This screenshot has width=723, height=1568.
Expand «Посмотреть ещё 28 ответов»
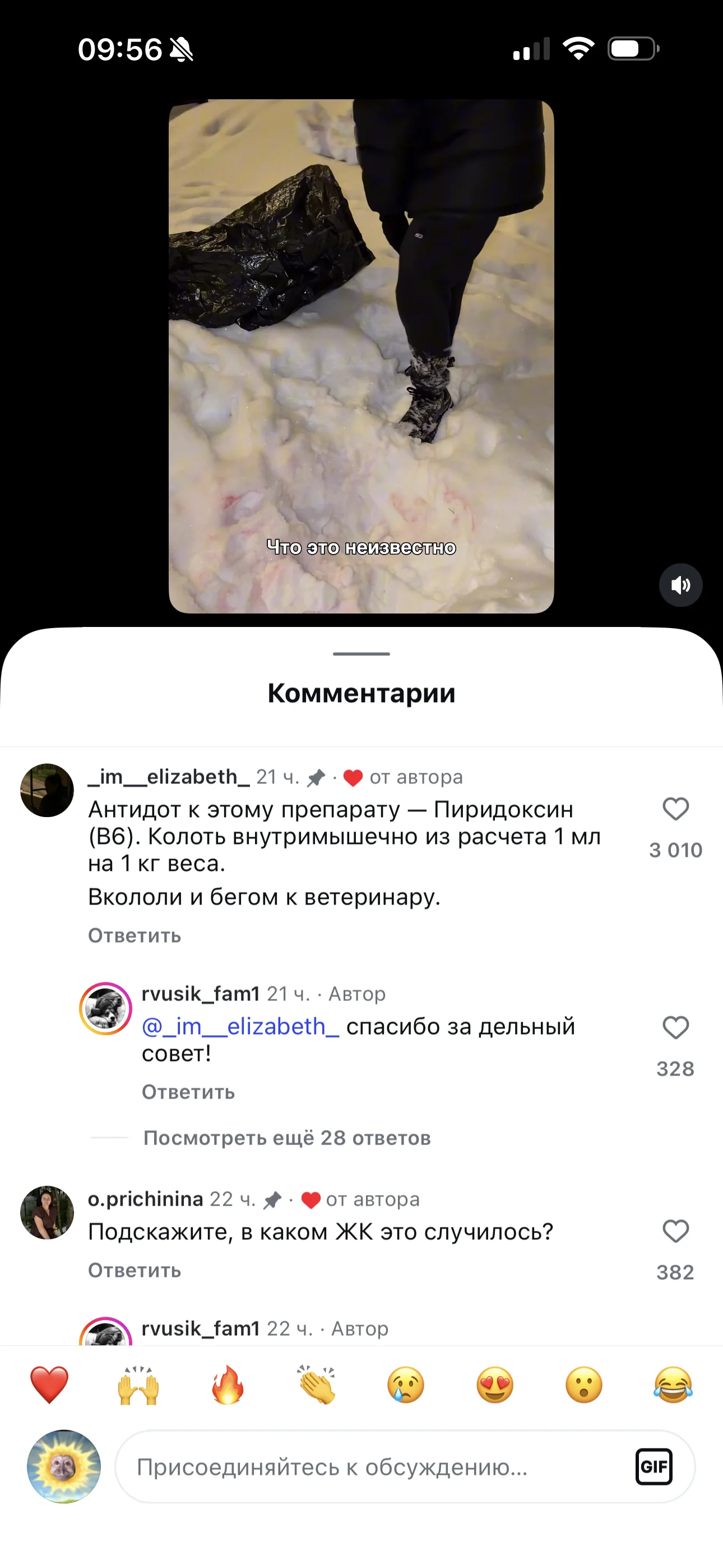point(286,1138)
